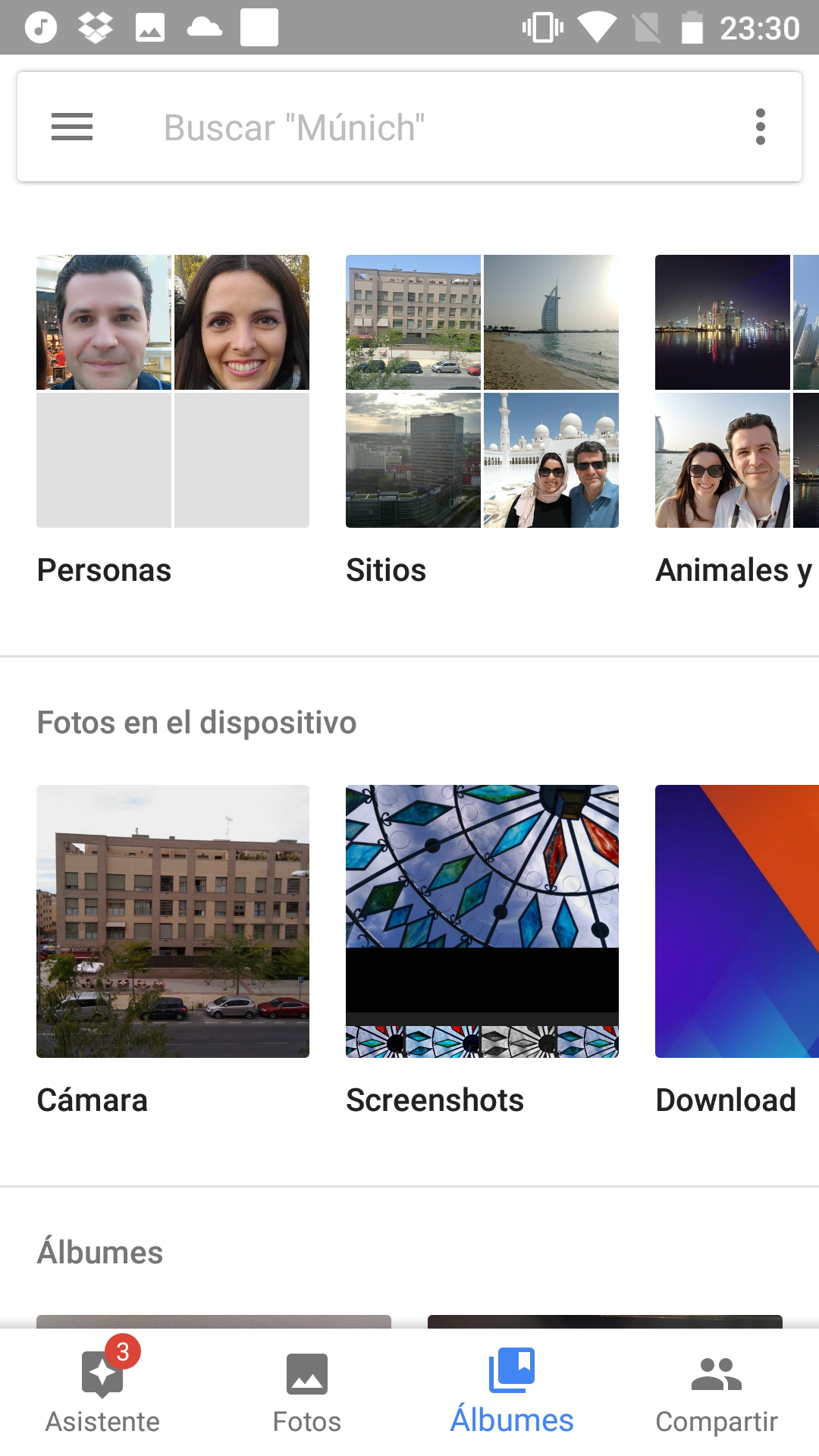Screen dimensions: 819x1456
Task: Open the three-dot overflow menu
Action: point(760,127)
